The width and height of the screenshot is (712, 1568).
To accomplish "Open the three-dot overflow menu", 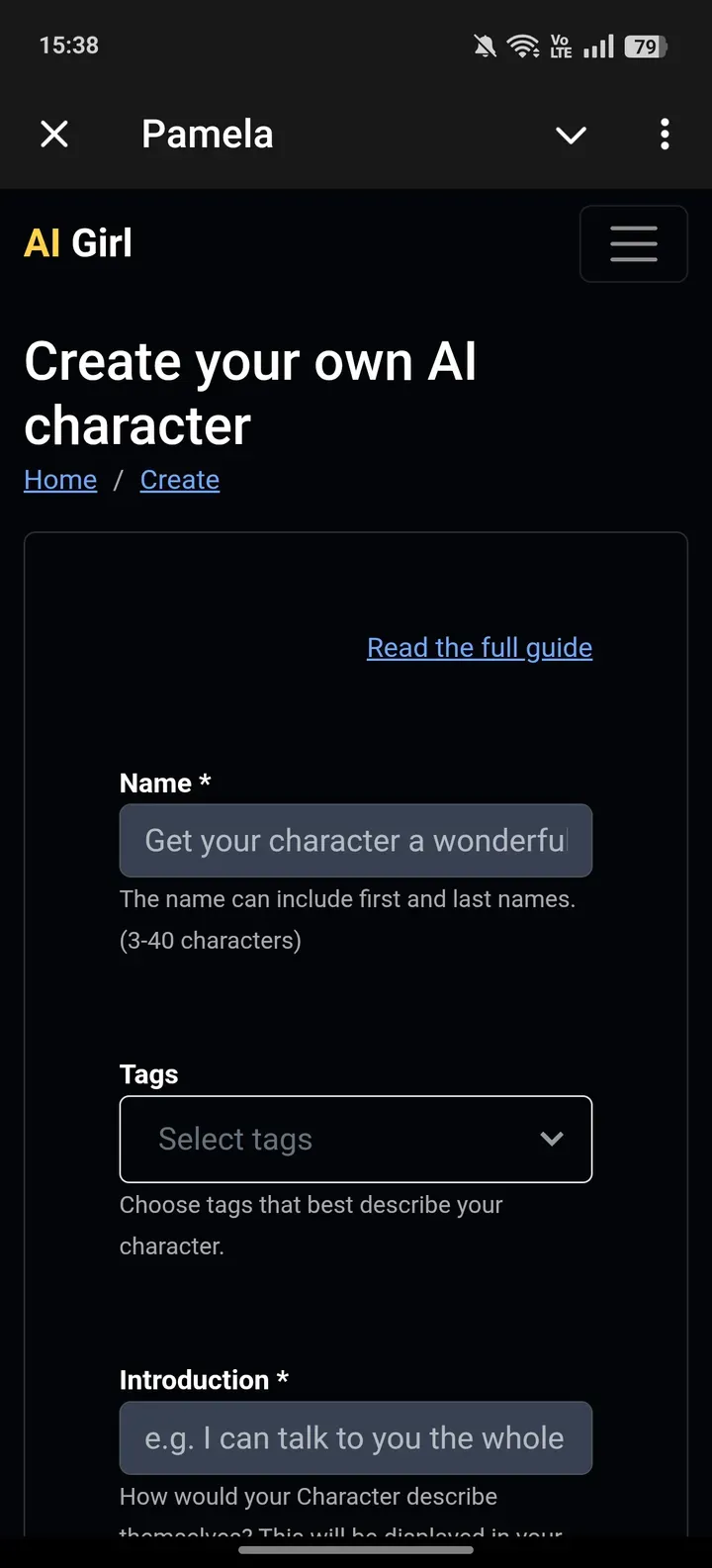I will pos(665,134).
